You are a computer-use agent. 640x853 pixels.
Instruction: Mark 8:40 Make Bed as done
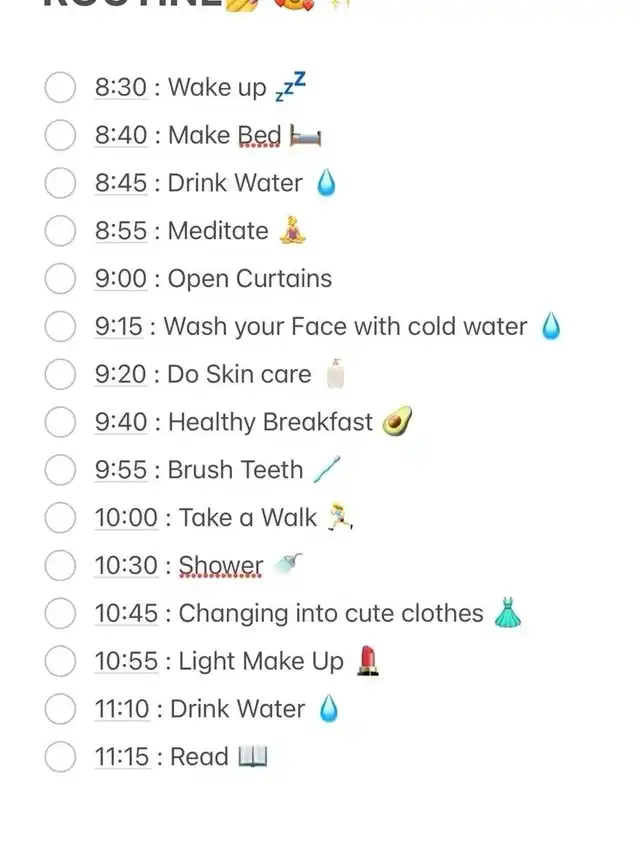pyautogui.click(x=60, y=135)
